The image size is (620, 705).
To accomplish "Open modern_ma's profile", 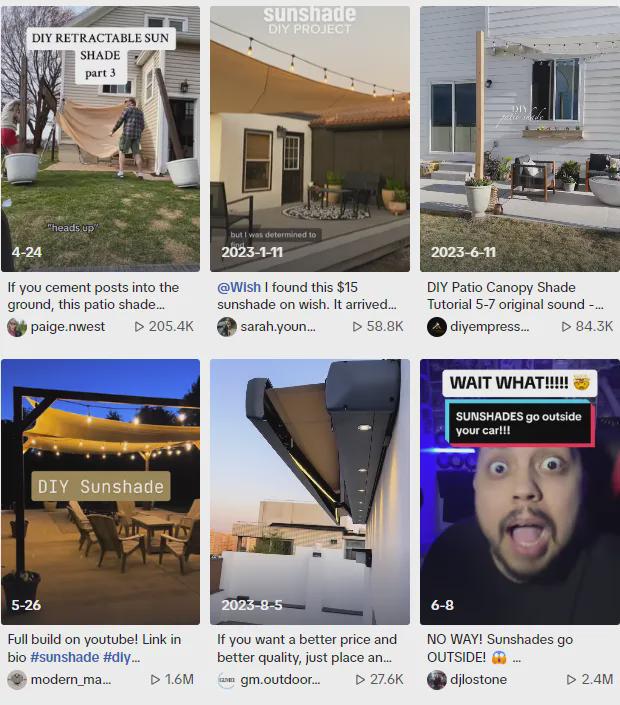I will tap(68, 680).
